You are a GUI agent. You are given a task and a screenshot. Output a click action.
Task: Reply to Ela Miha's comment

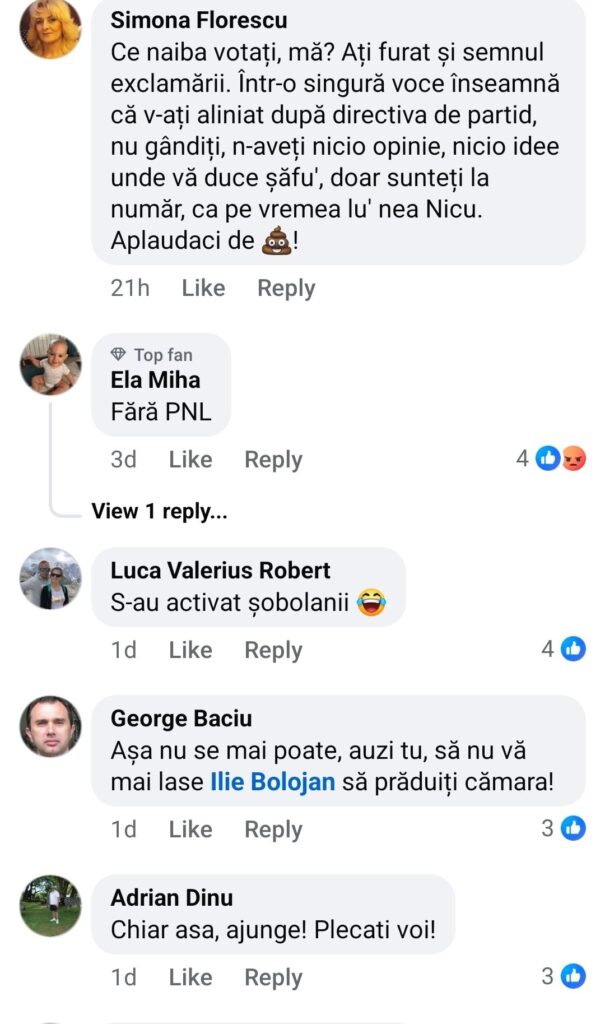point(273,460)
